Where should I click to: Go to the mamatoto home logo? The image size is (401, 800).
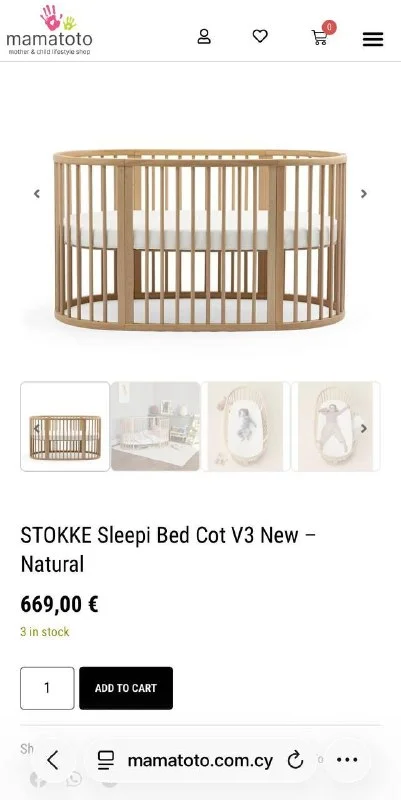tap(49, 31)
